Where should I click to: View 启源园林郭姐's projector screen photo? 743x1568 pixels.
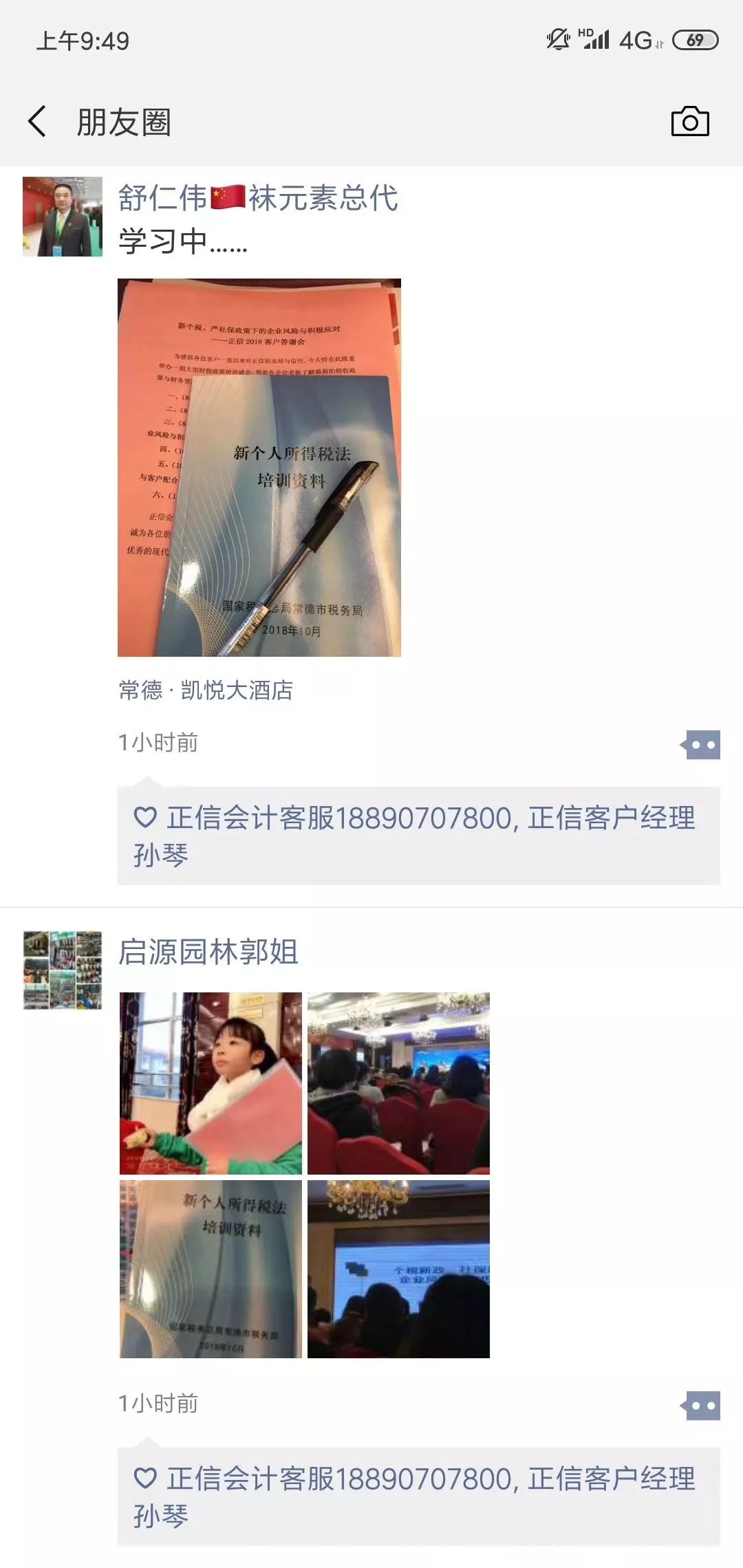pos(398,1269)
